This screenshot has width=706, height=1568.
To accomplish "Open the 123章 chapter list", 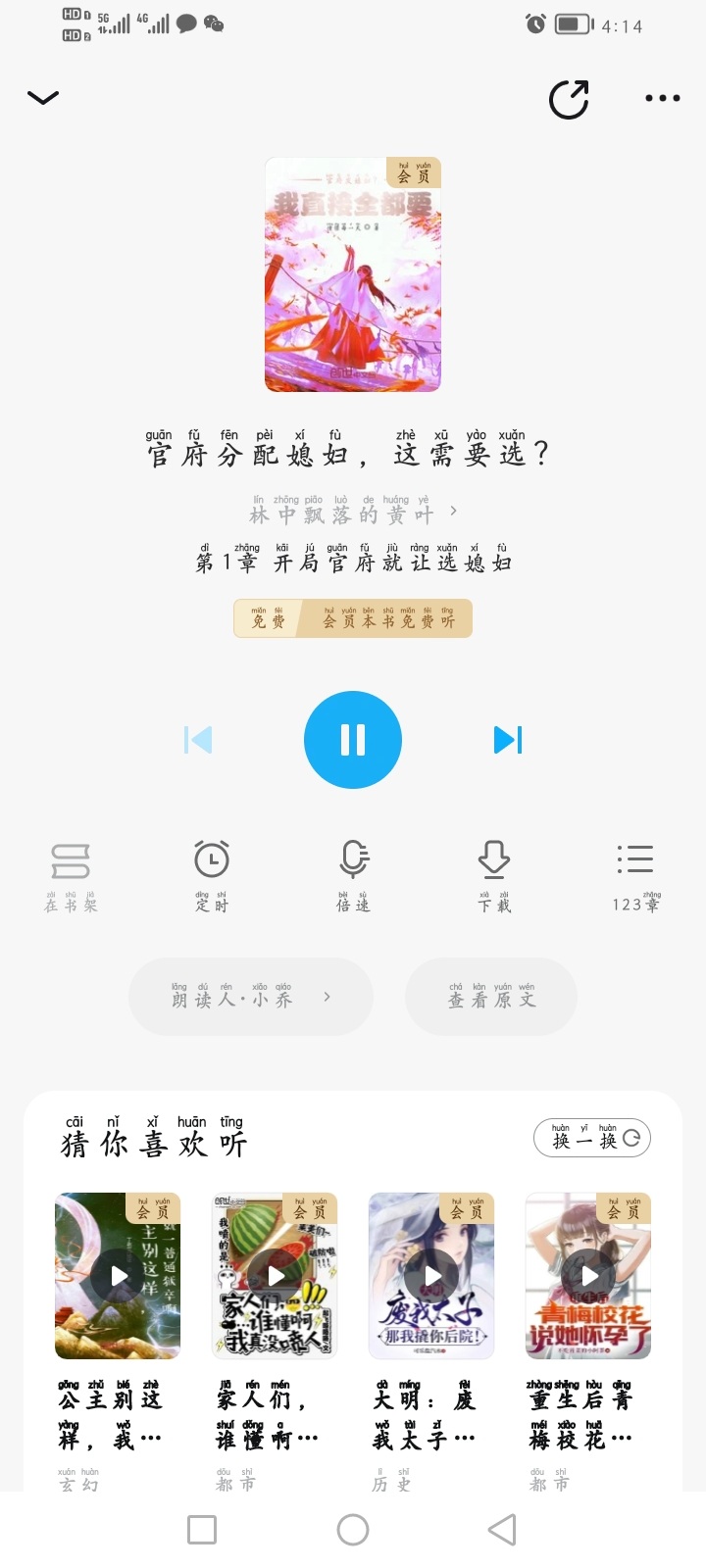I will tap(635, 877).
